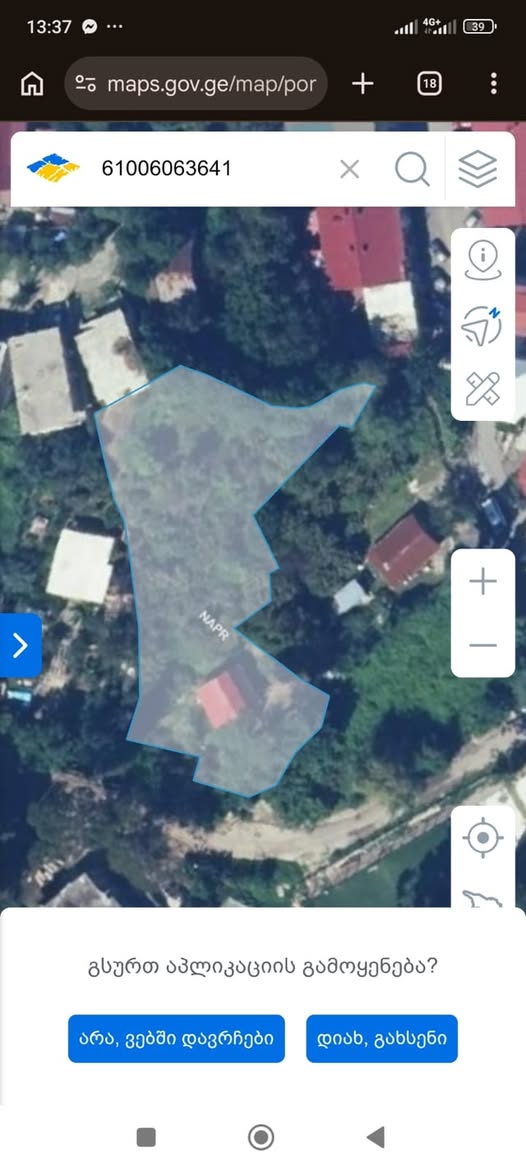Open the location info tool
Image resolution: width=526 pixels, height=1169 pixels.
[x=483, y=260]
